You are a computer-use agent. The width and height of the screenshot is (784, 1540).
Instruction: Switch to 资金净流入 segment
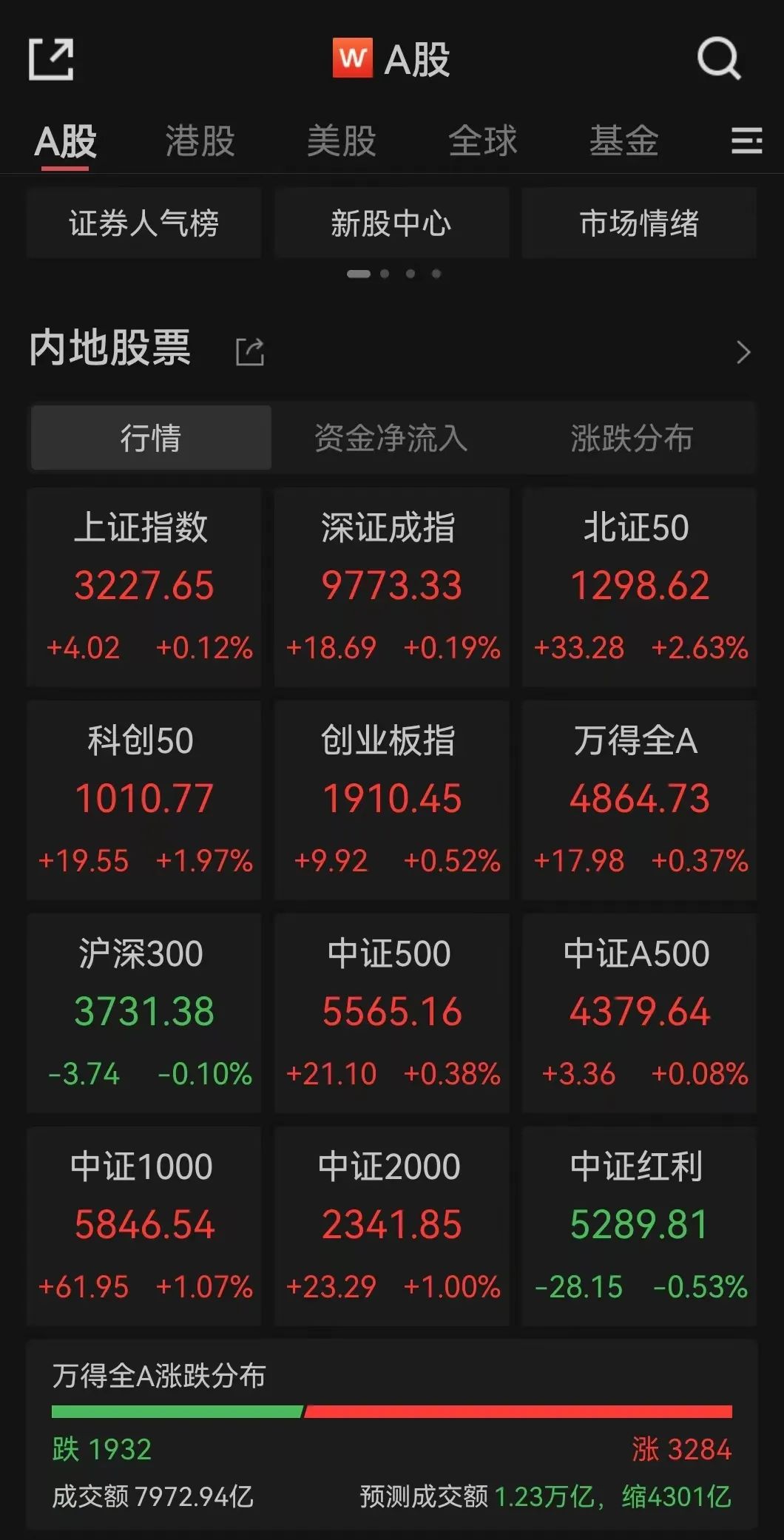pos(391,438)
